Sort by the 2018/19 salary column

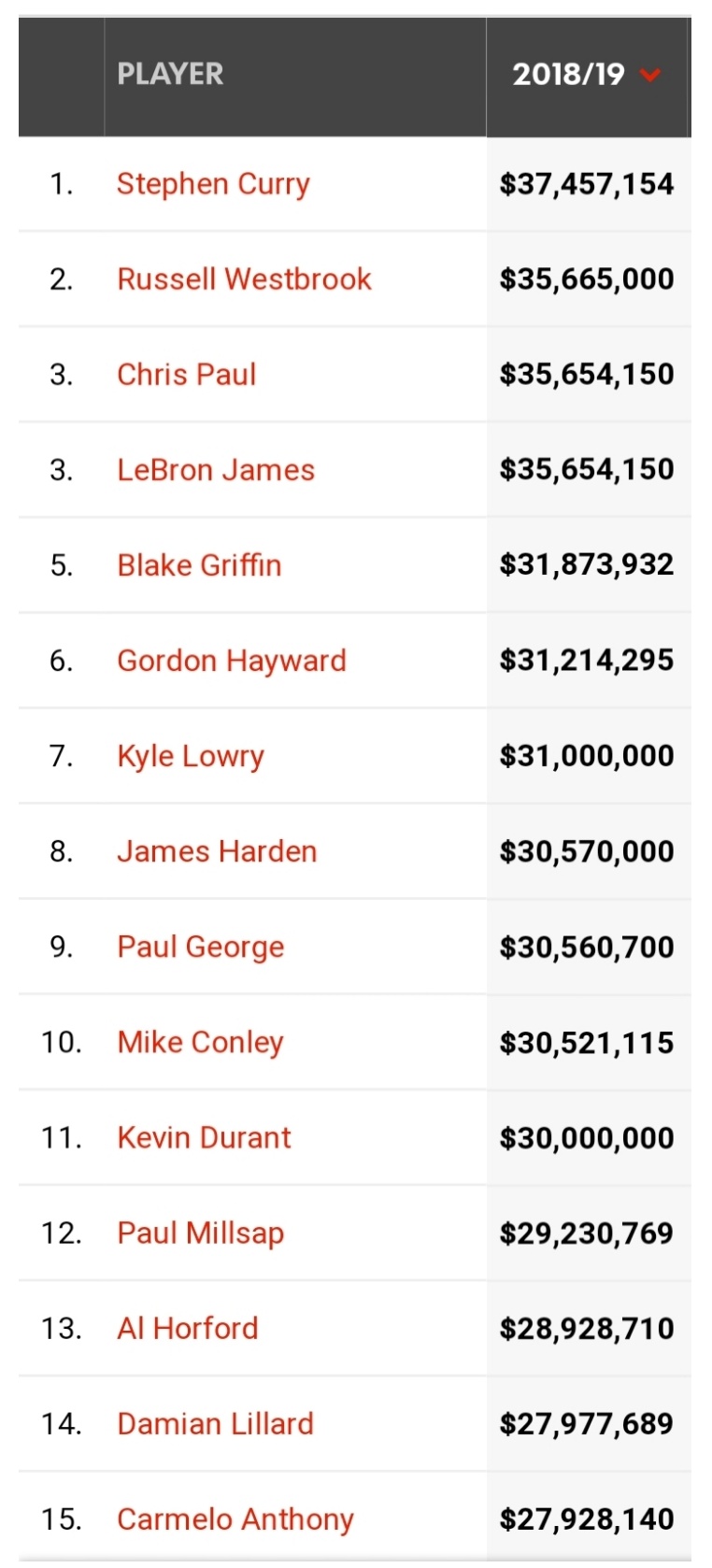pyautogui.click(x=585, y=75)
